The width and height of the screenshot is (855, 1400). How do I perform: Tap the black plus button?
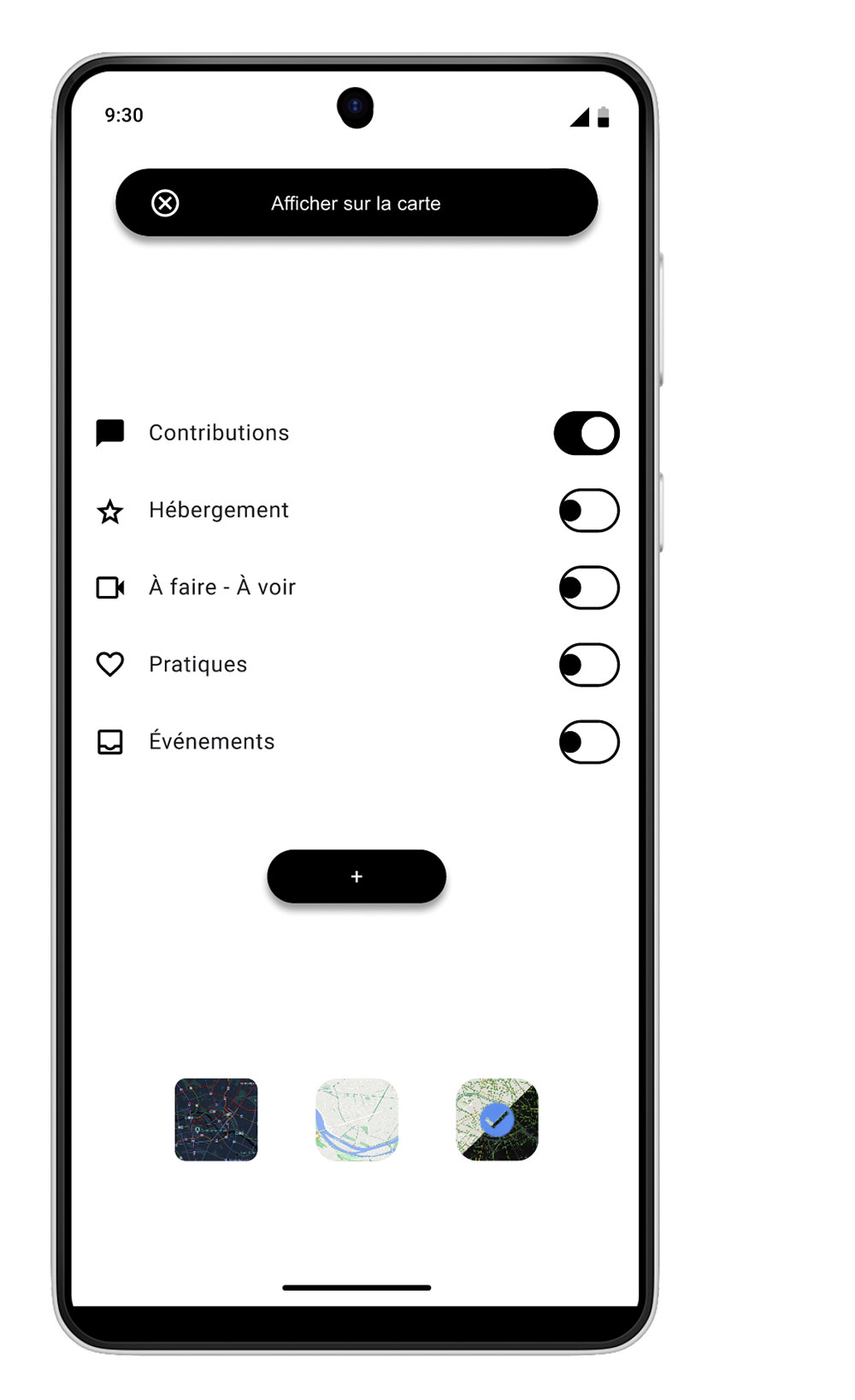[357, 877]
